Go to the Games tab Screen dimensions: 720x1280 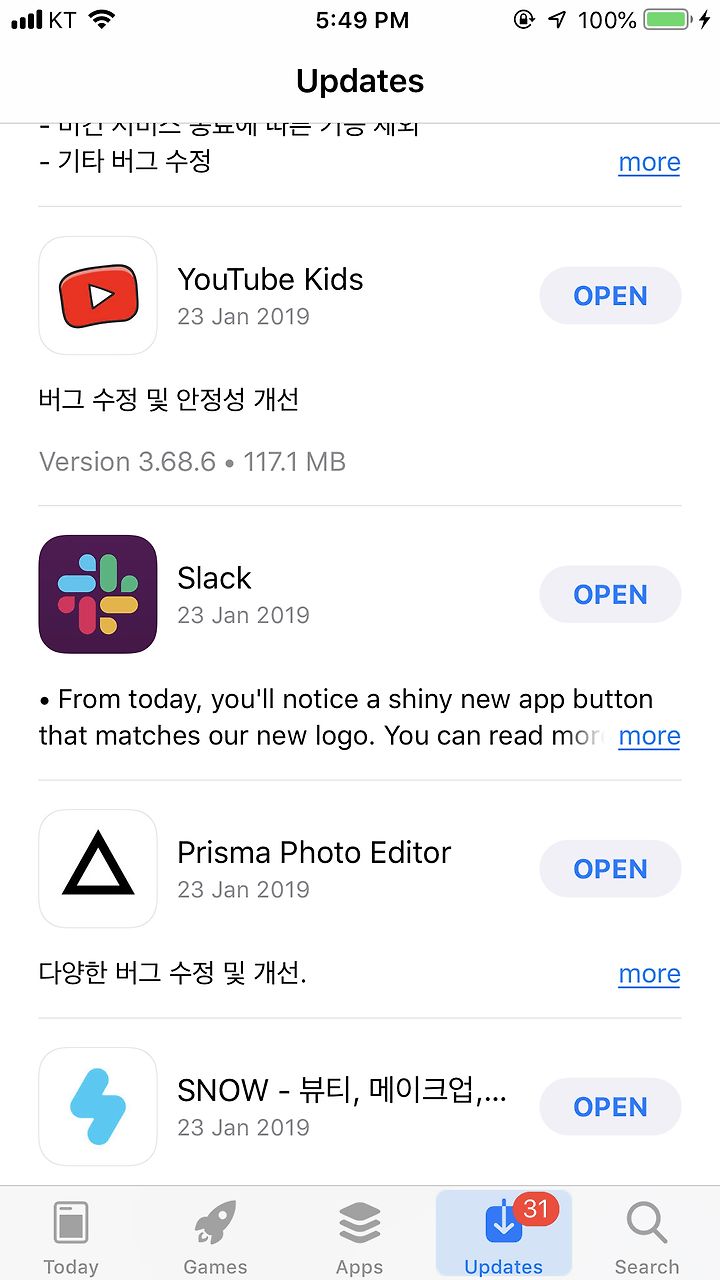point(215,1236)
